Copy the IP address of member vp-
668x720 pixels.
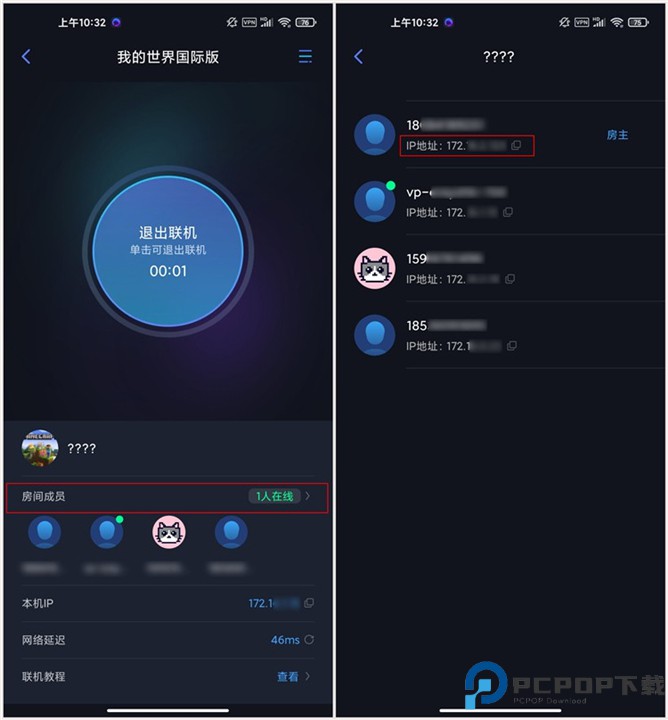(x=508, y=212)
